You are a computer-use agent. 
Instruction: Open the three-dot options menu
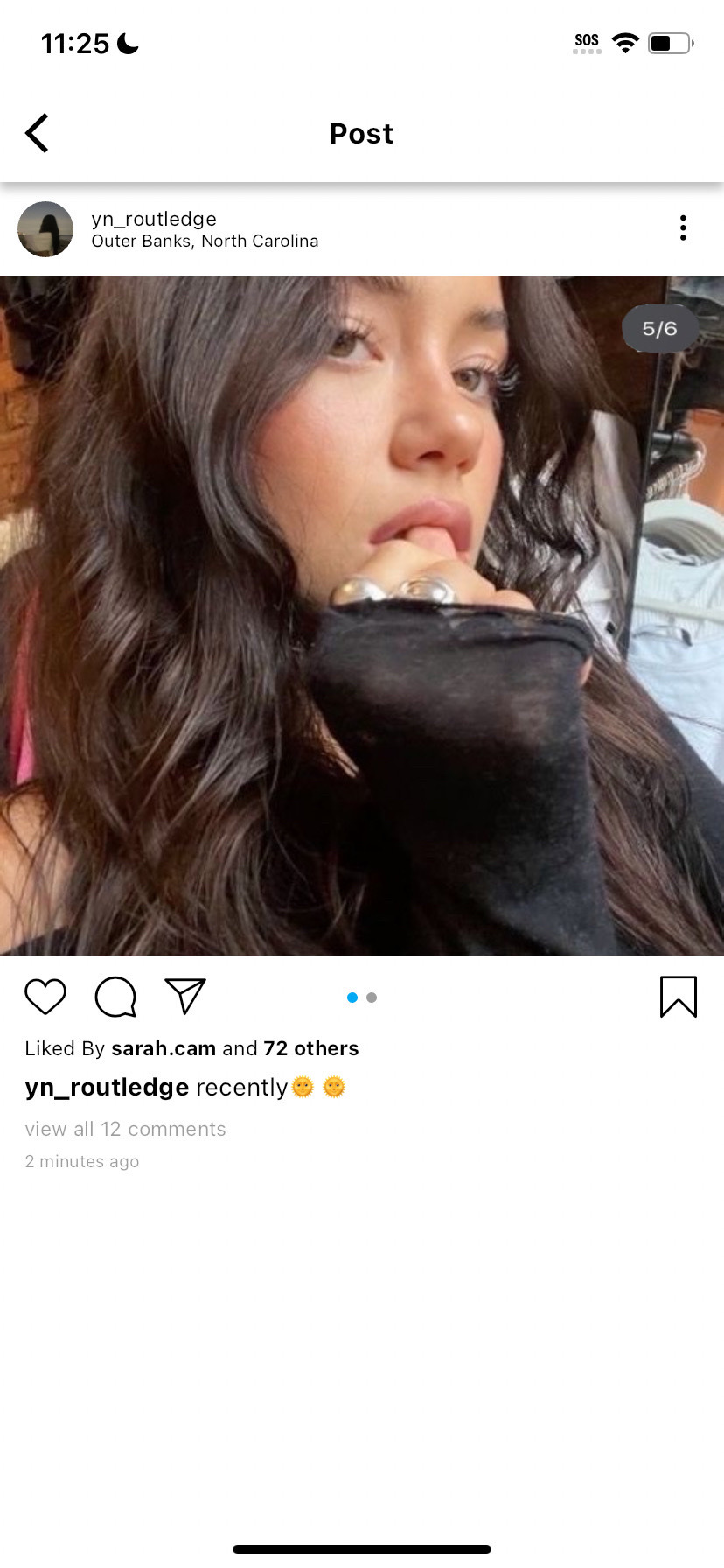tap(683, 227)
